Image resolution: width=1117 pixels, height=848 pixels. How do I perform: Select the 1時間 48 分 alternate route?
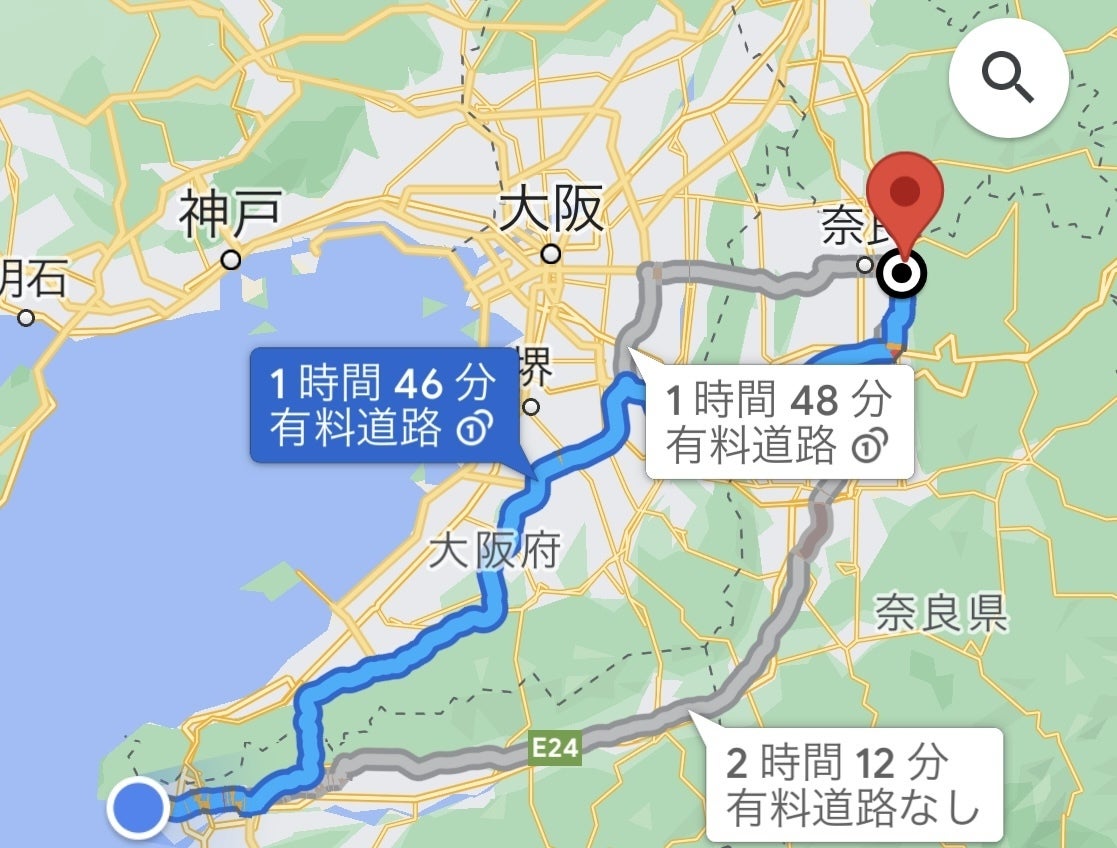pyautogui.click(x=779, y=421)
